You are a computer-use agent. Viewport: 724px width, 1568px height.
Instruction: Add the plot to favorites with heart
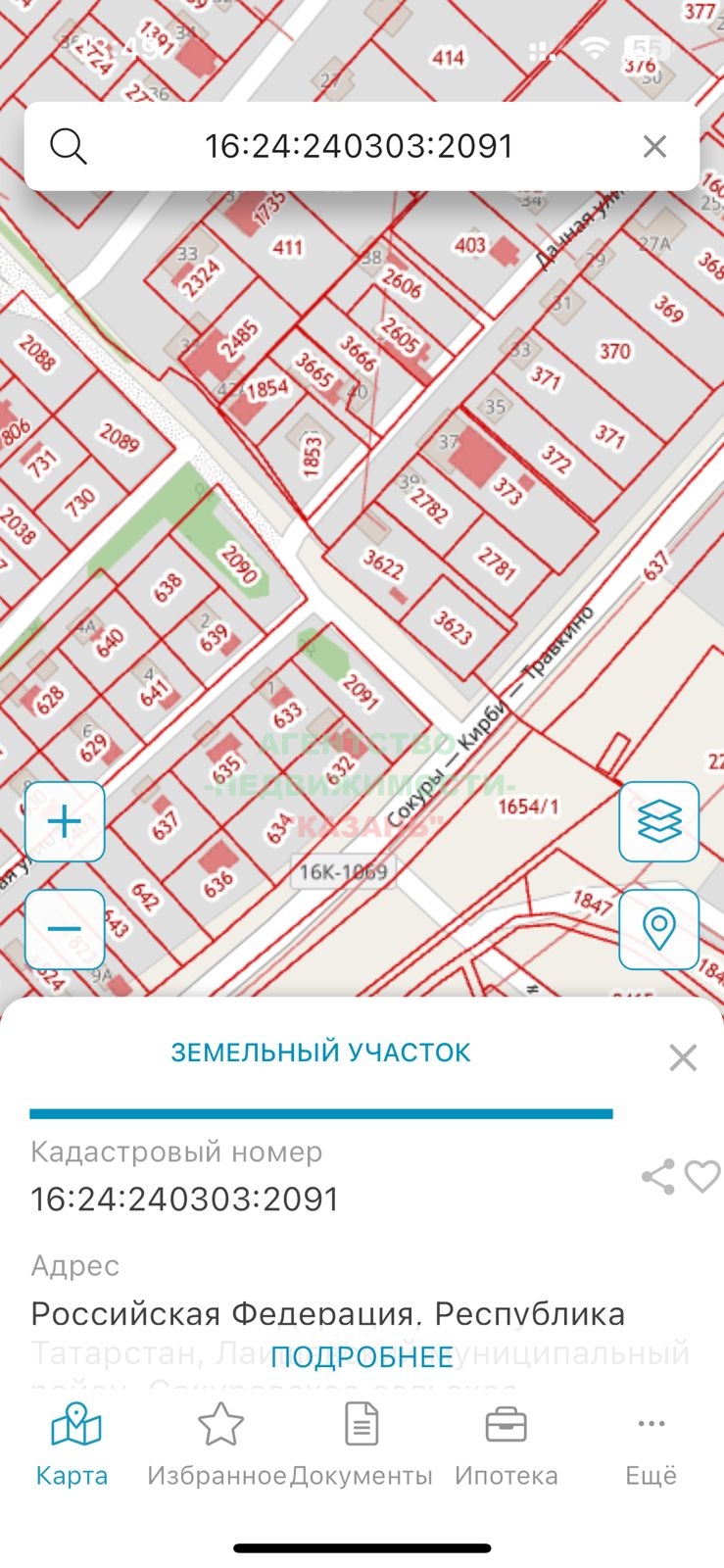pyautogui.click(x=702, y=1176)
